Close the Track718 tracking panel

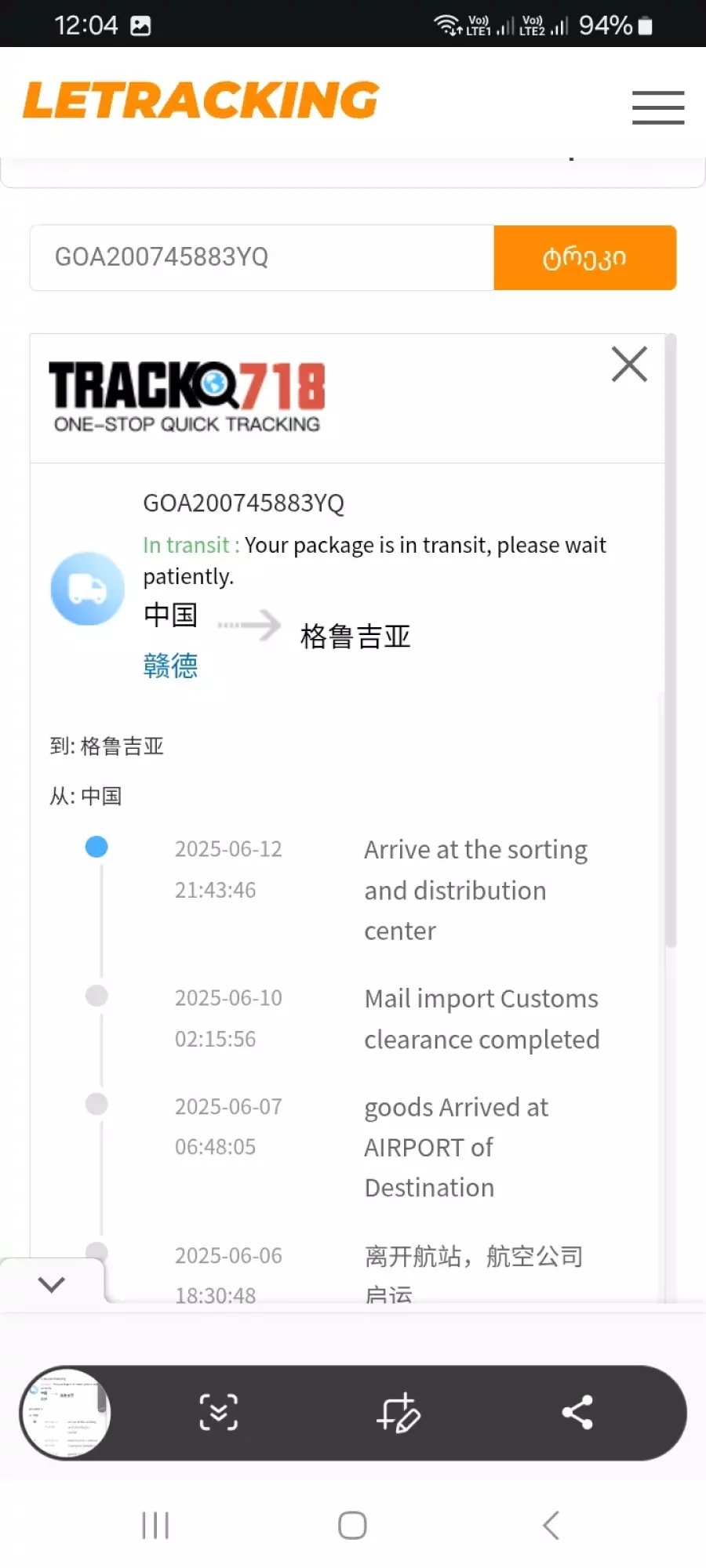[x=629, y=365]
